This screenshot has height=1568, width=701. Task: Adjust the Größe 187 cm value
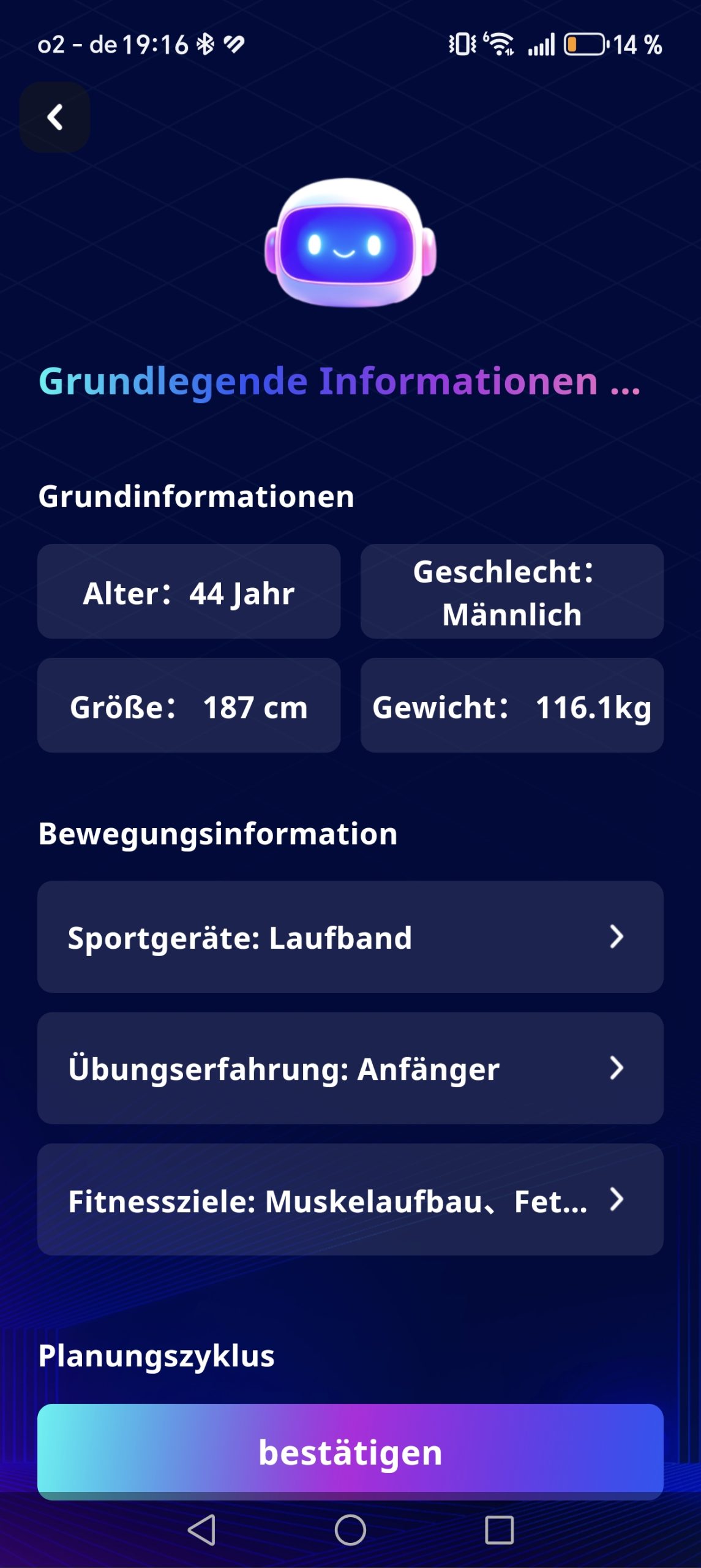[x=189, y=706]
